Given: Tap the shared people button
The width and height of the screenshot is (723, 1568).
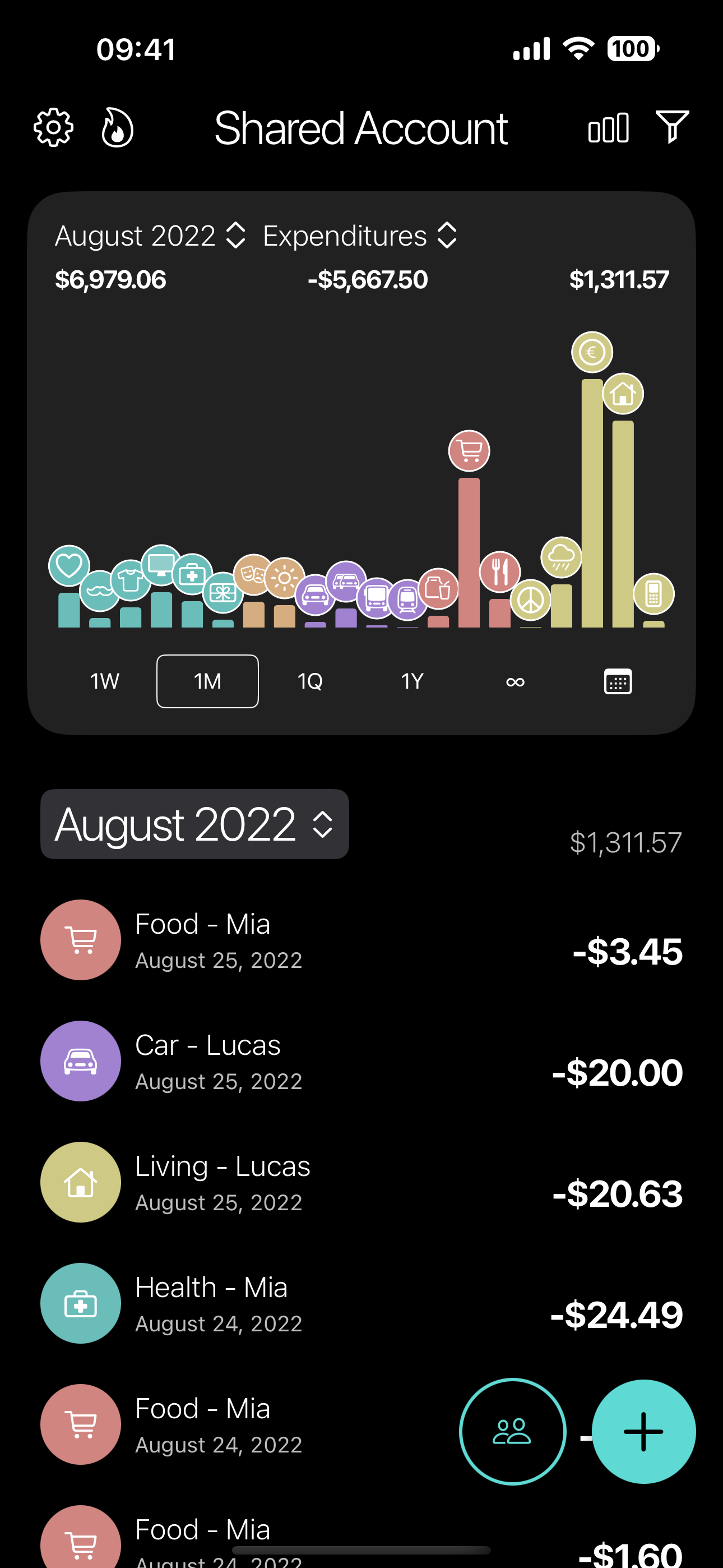Looking at the screenshot, I should (x=512, y=1432).
